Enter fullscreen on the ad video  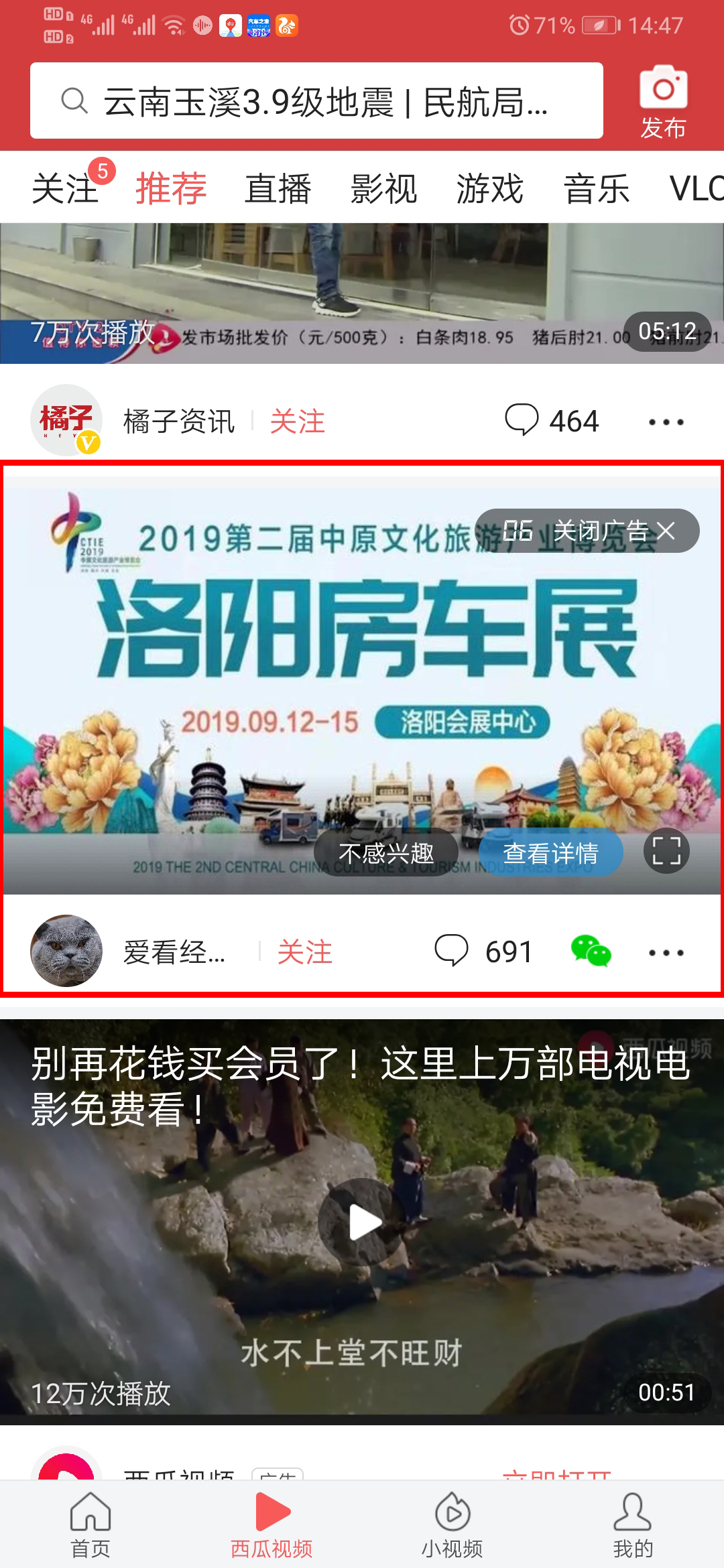[x=666, y=851]
